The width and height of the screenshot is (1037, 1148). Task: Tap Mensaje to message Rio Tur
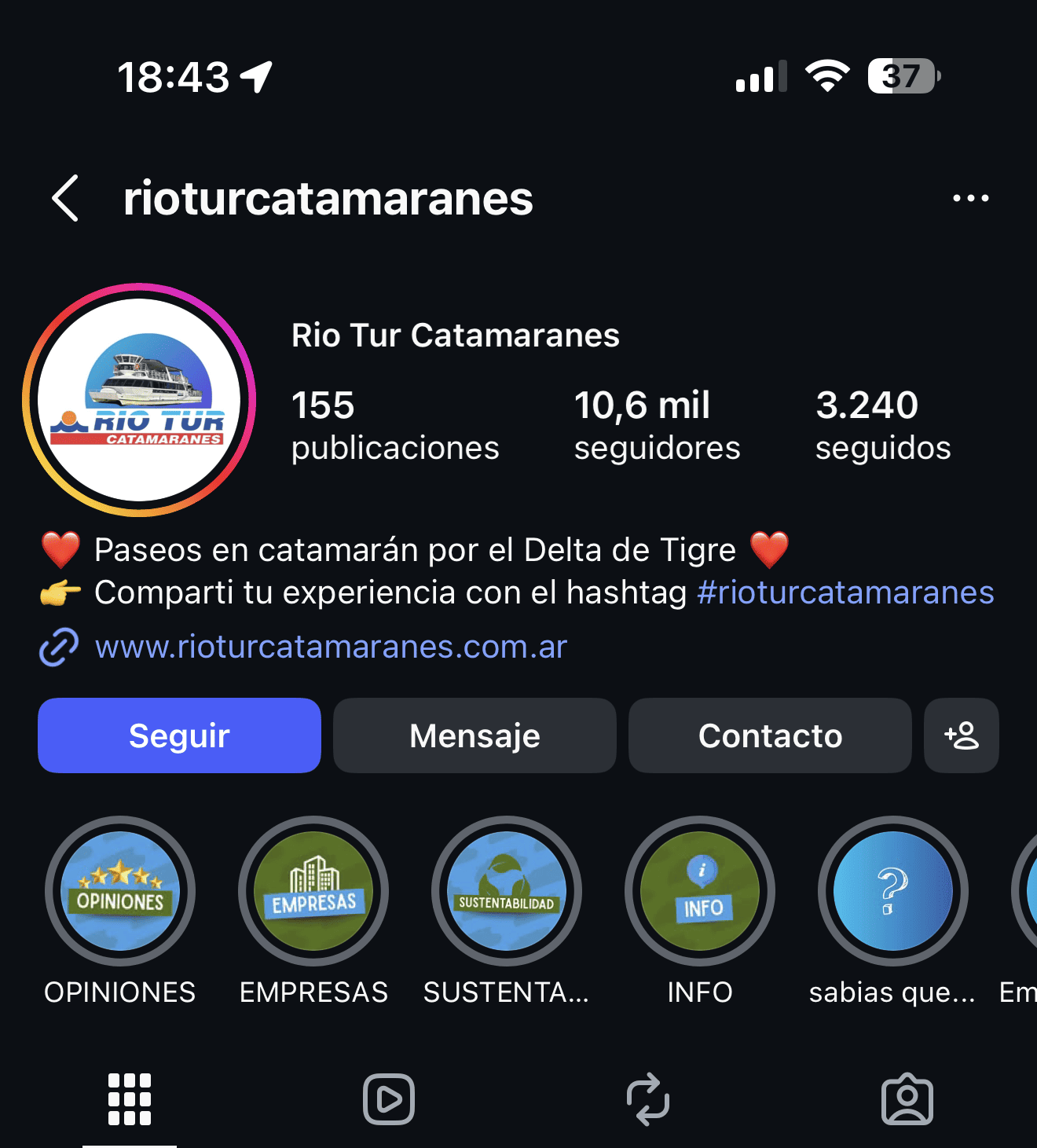point(475,735)
